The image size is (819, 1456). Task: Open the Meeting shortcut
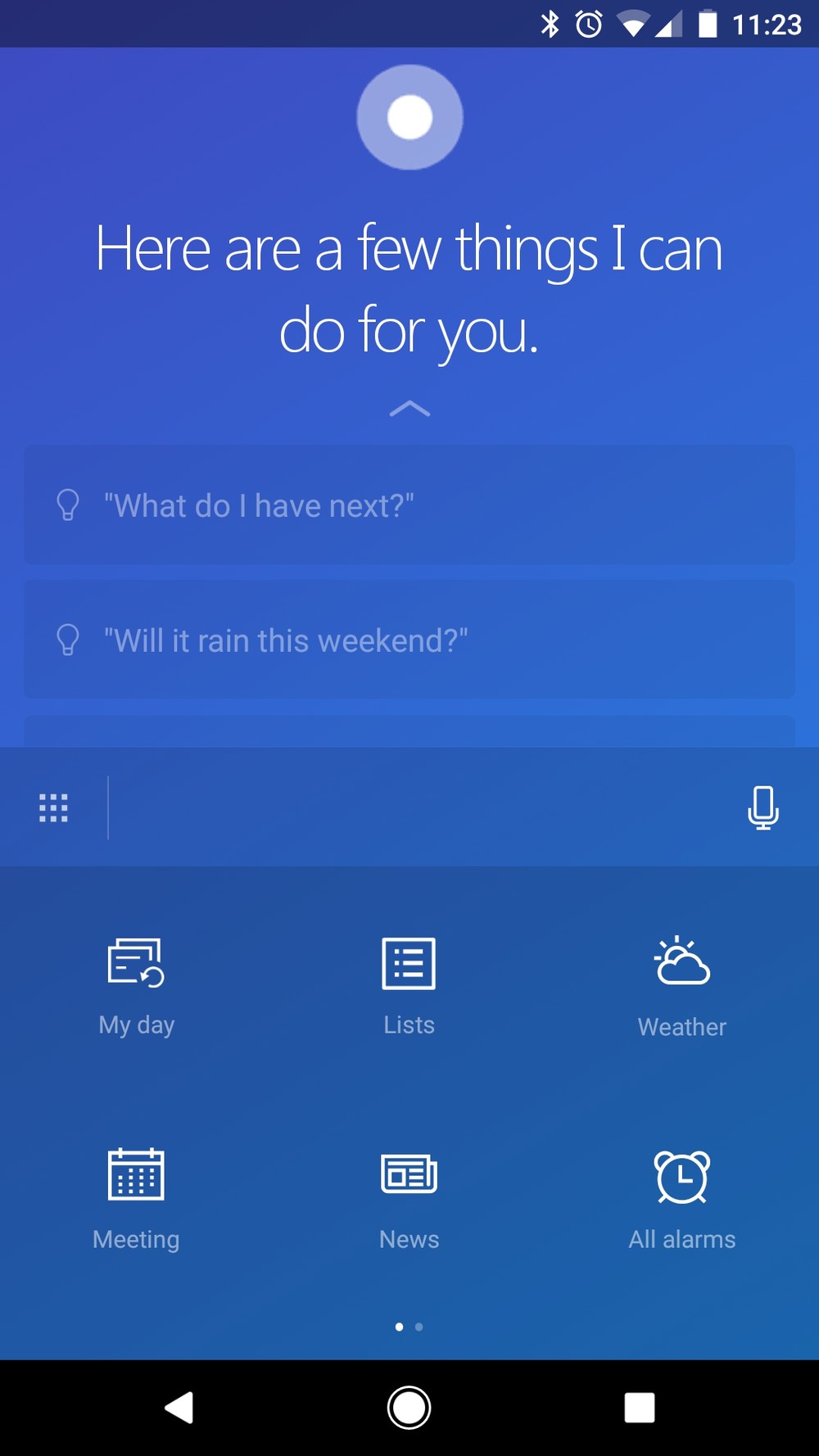tap(136, 1200)
